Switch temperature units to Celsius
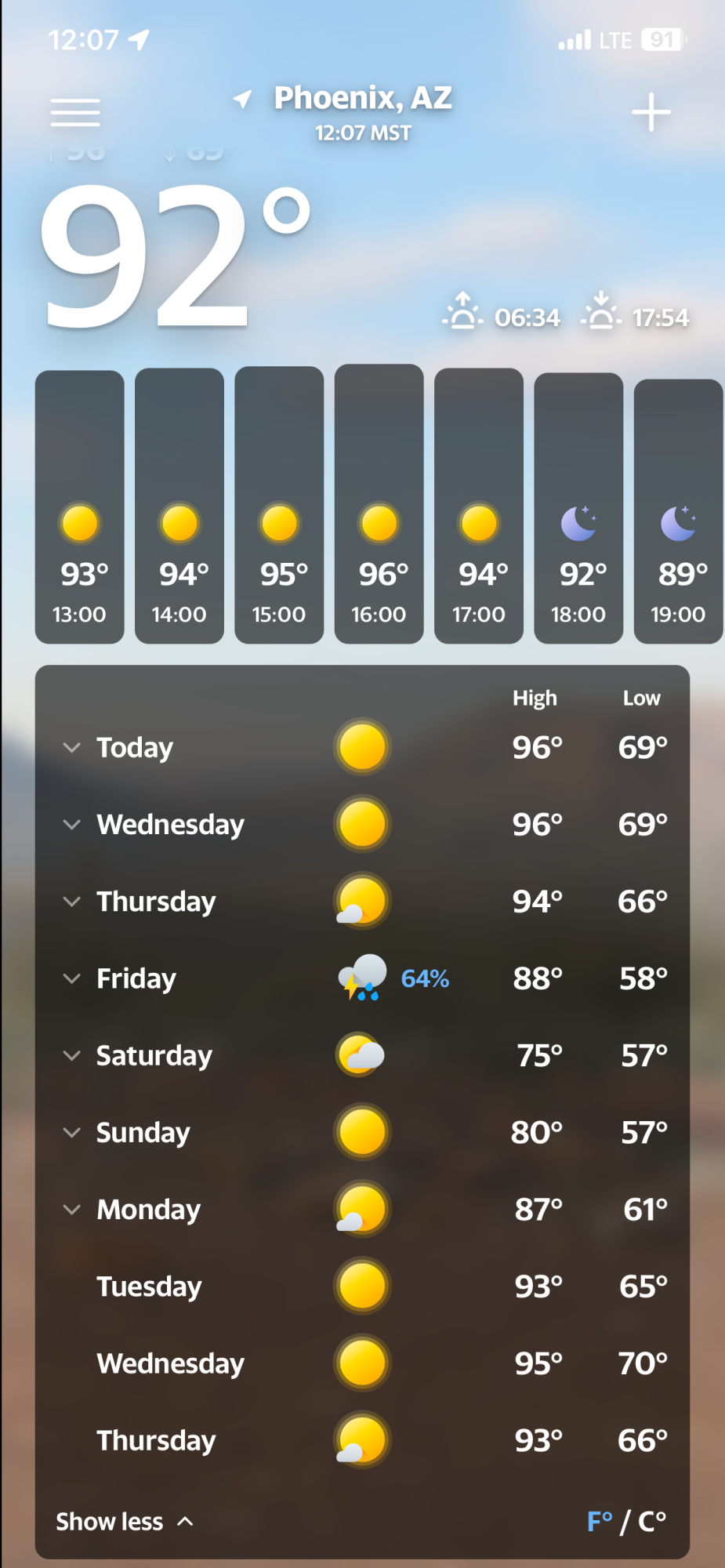Image resolution: width=725 pixels, height=1568 pixels. 652,1522
